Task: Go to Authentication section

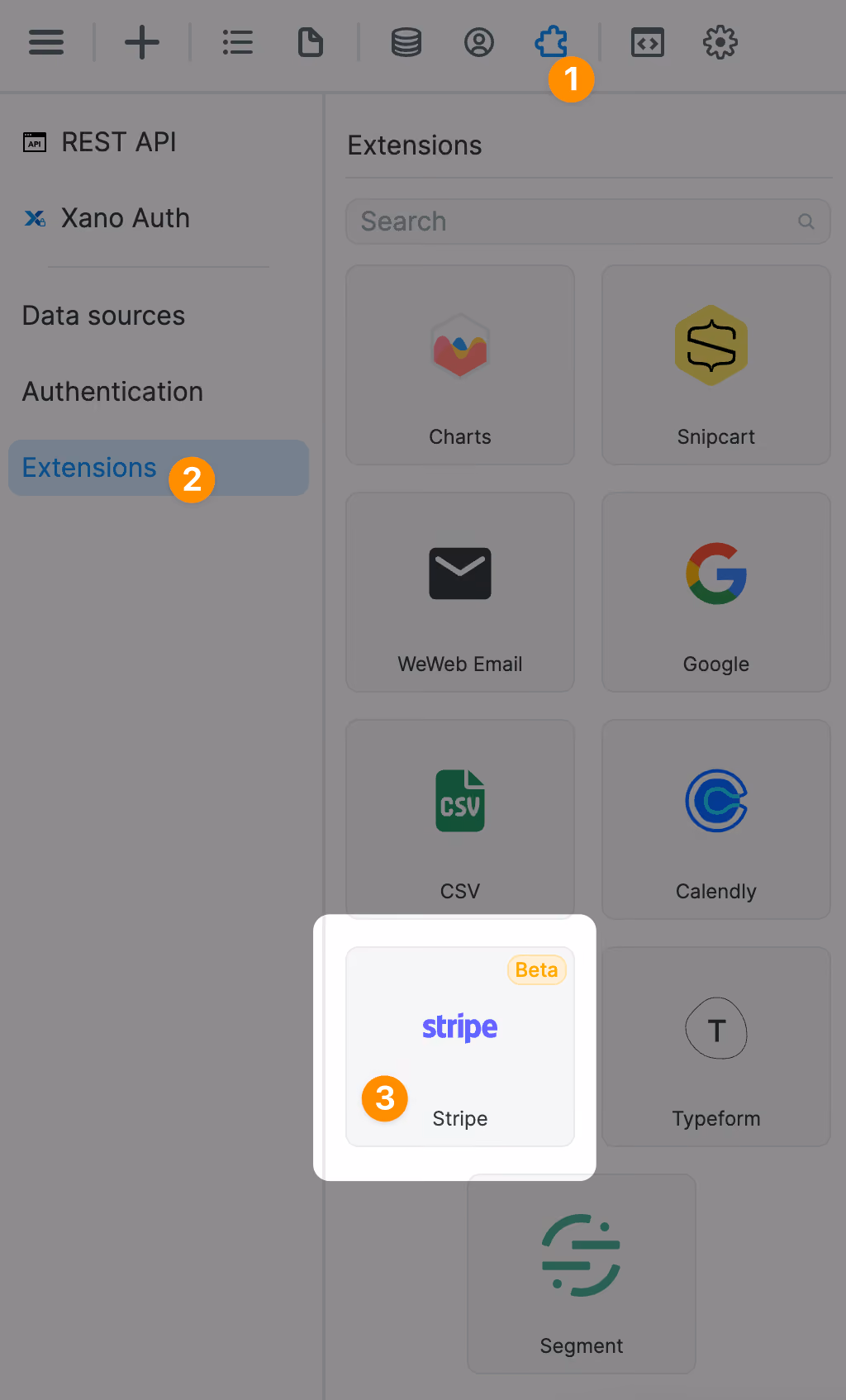Action: click(113, 392)
